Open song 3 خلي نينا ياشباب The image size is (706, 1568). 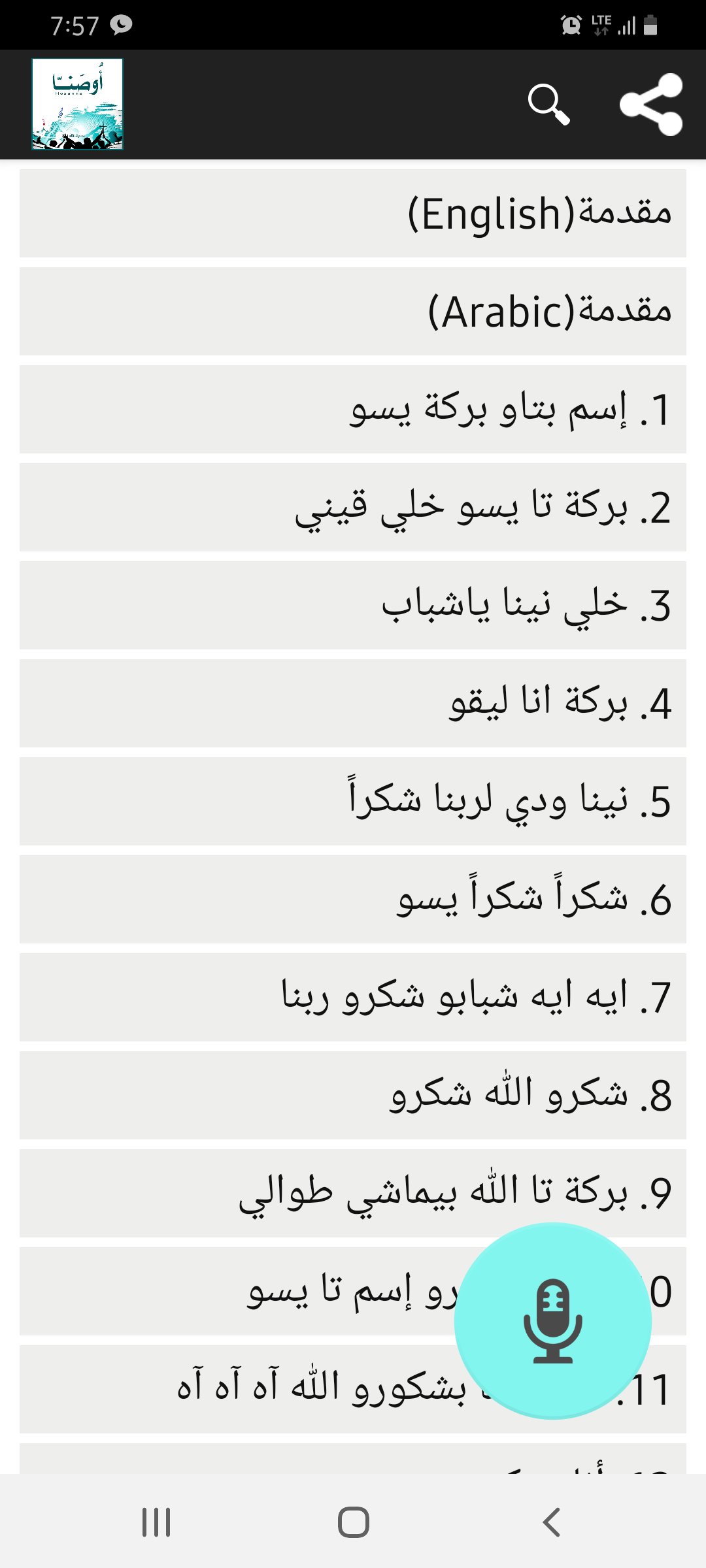pyautogui.click(x=353, y=605)
